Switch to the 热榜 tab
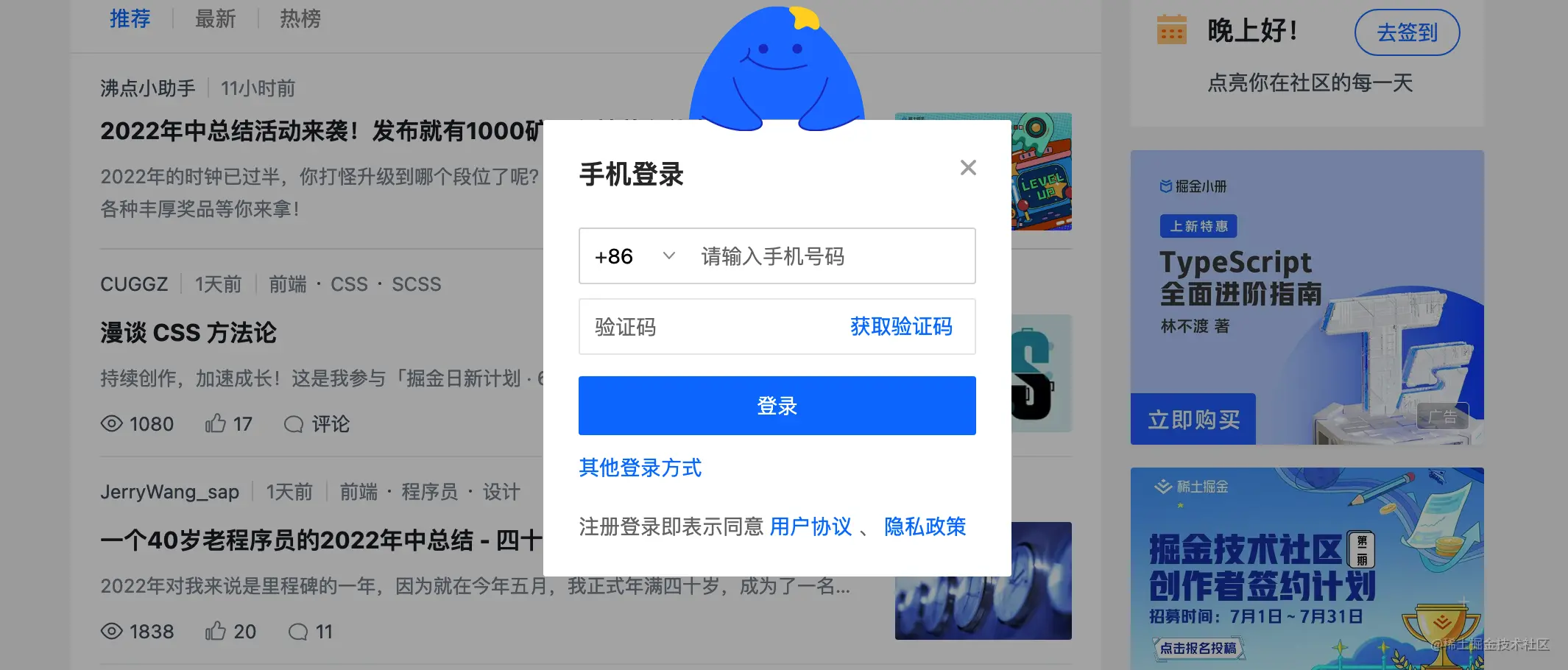This screenshot has width=1568, height=670. 300,18
